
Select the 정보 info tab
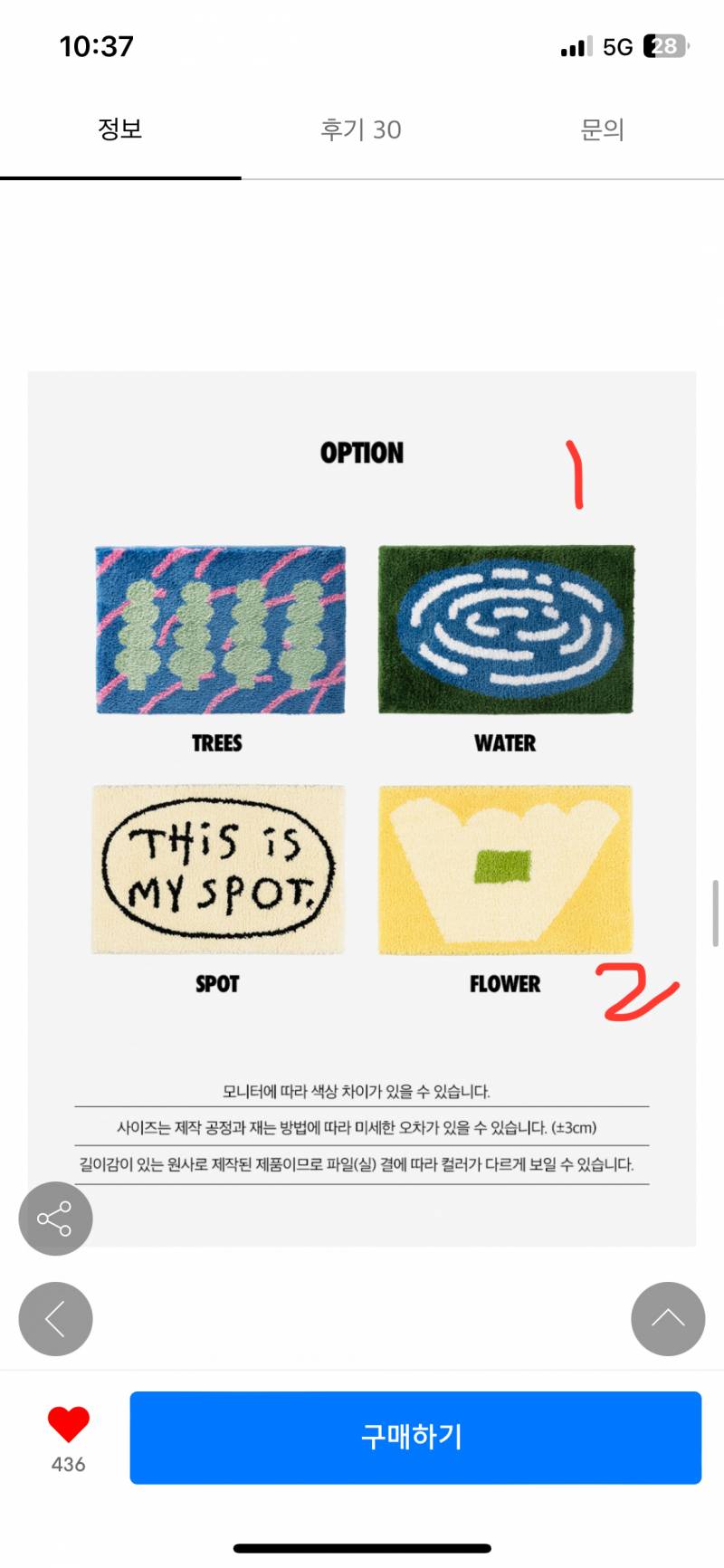(120, 129)
